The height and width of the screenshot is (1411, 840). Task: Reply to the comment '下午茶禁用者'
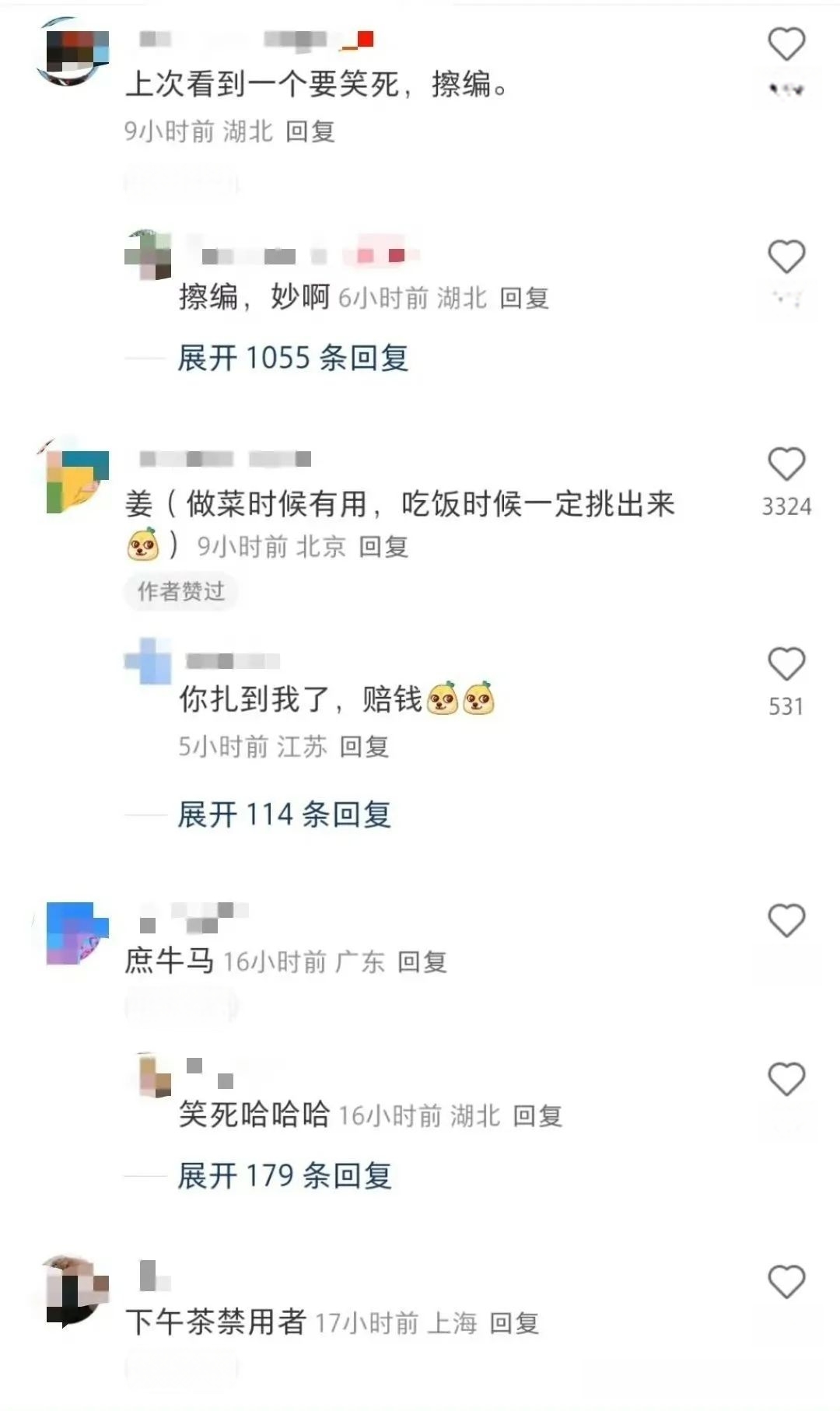coord(514,1323)
